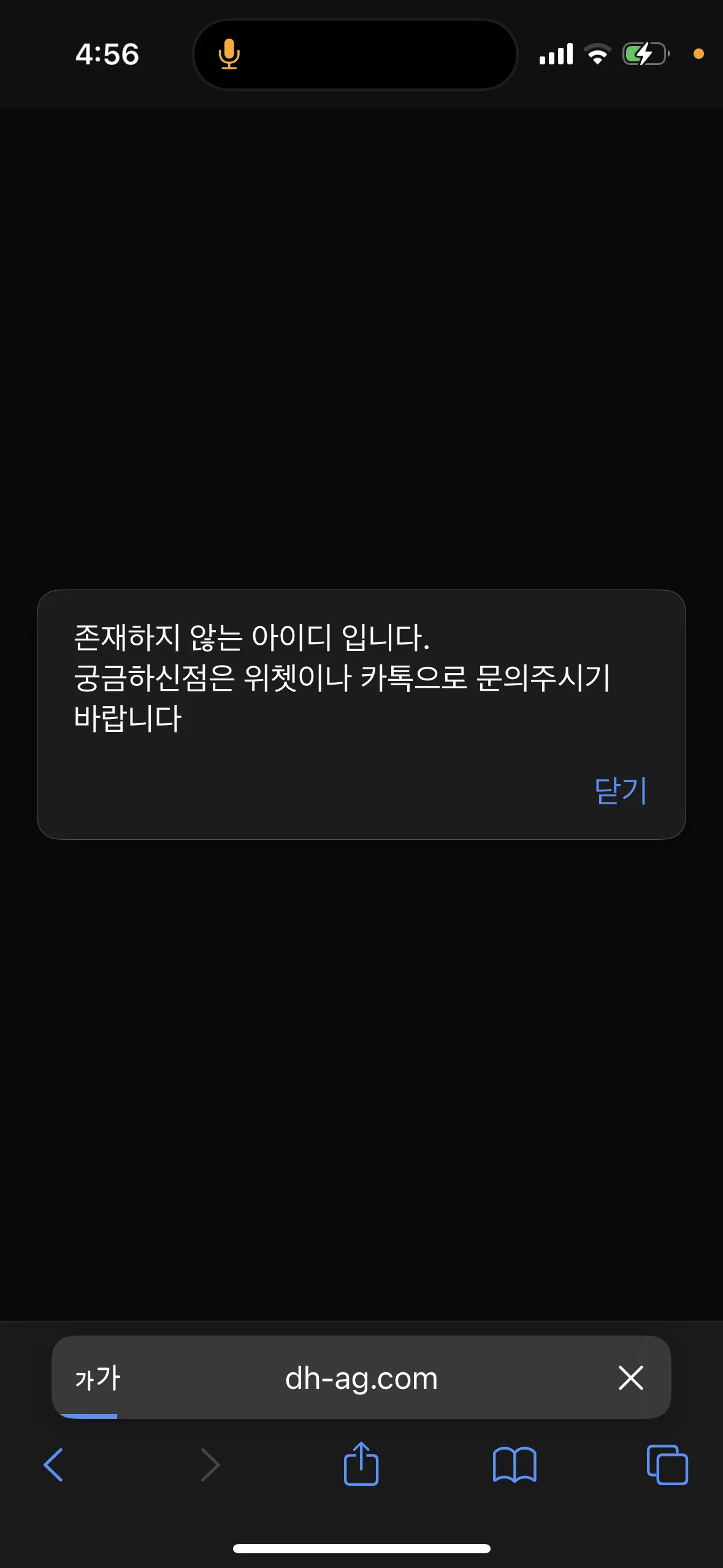
Task: Open Safari bookmarks
Action: pyautogui.click(x=515, y=1465)
